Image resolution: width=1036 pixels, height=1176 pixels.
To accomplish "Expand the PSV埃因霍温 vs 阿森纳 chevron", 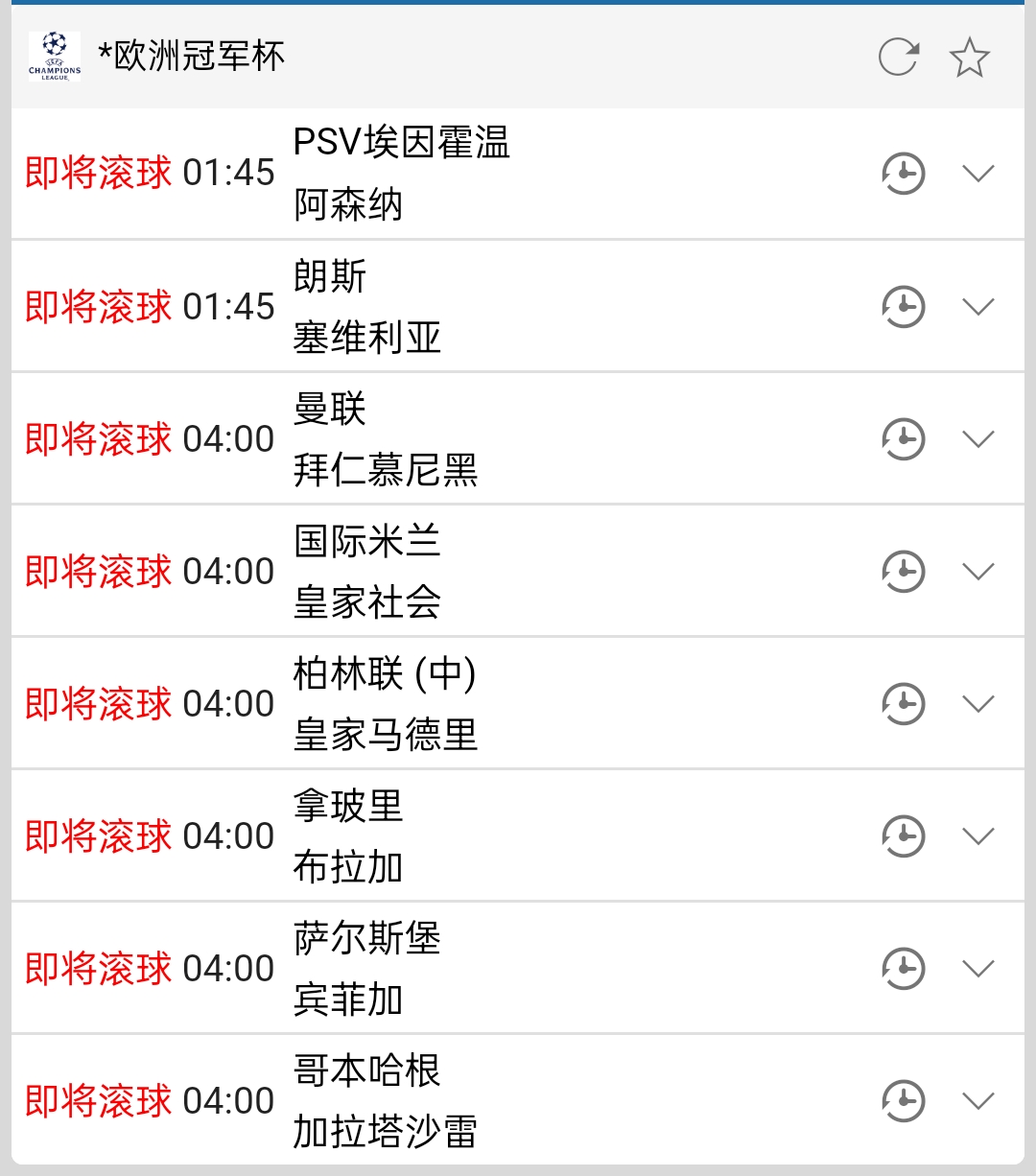I will (977, 174).
